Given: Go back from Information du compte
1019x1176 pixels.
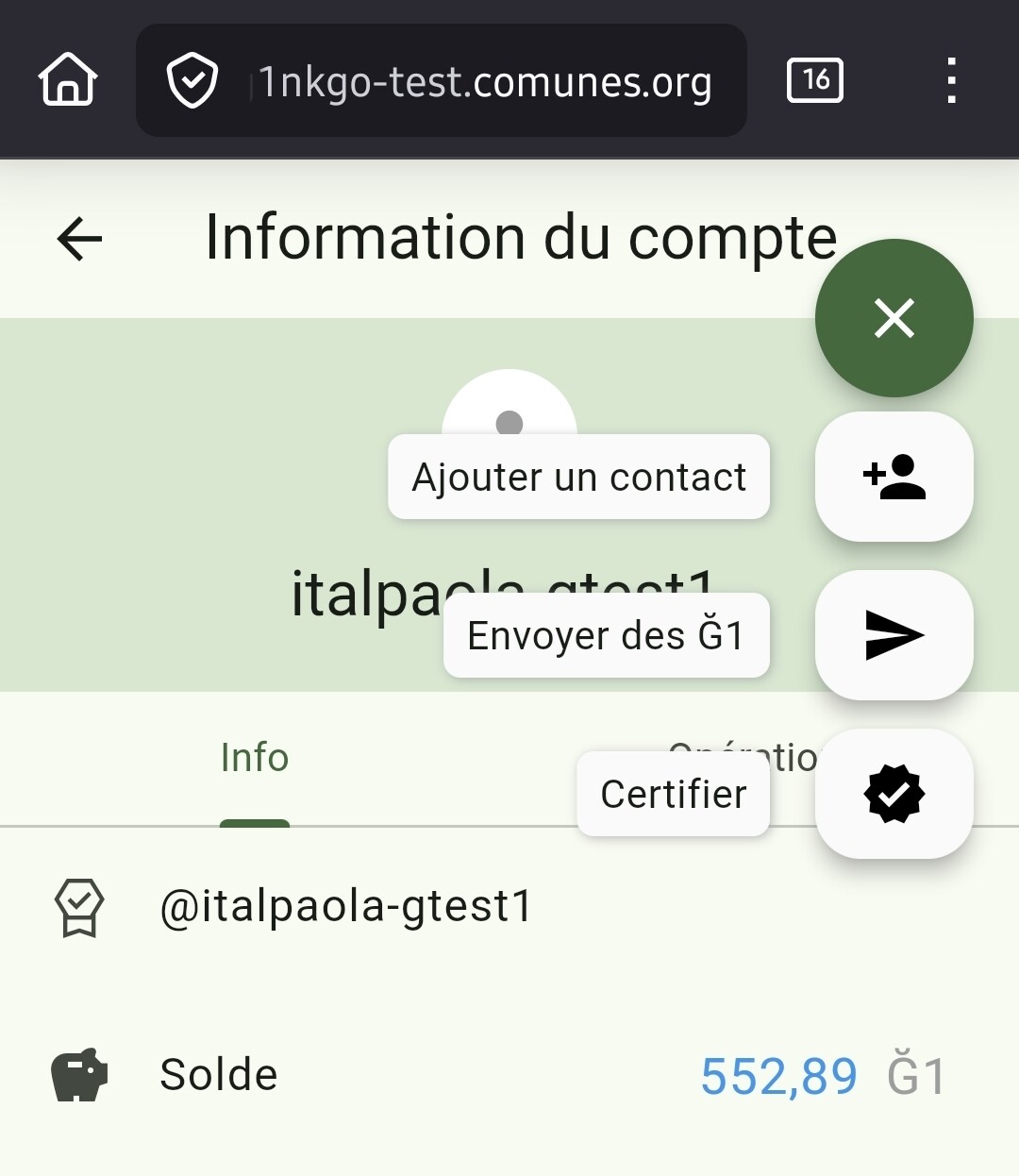Looking at the screenshot, I should coord(79,238).
